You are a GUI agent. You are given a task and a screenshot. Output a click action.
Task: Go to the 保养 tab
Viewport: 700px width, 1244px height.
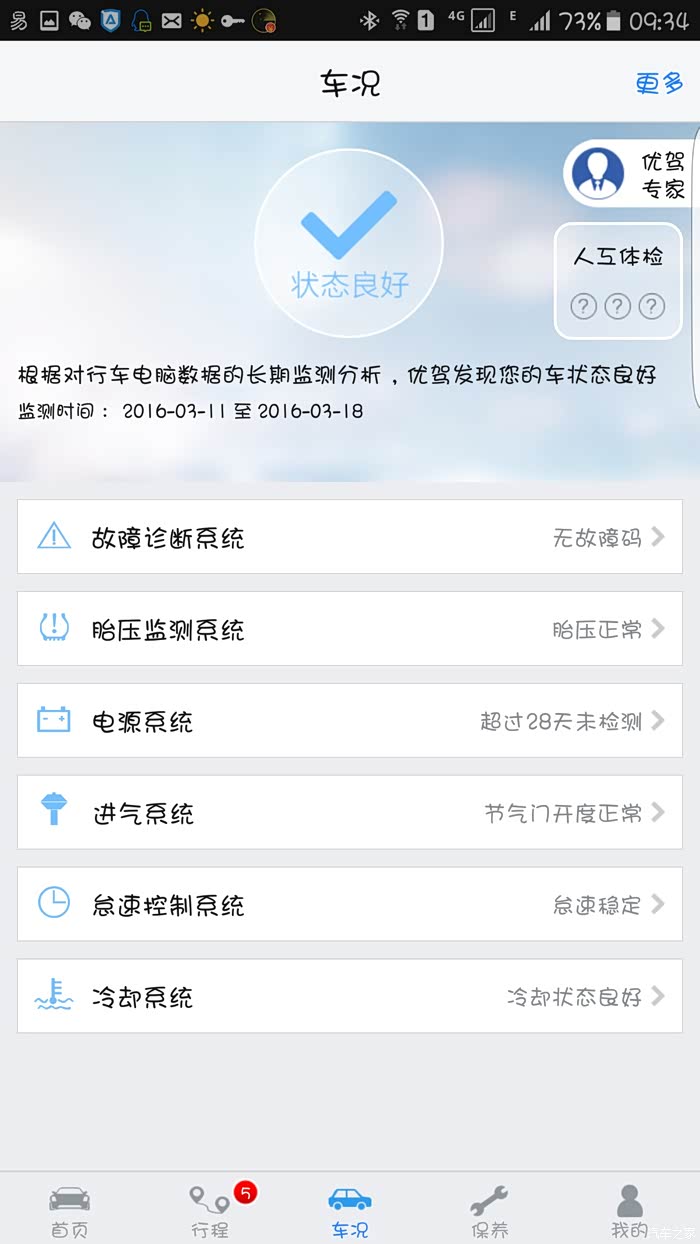pos(490,1209)
